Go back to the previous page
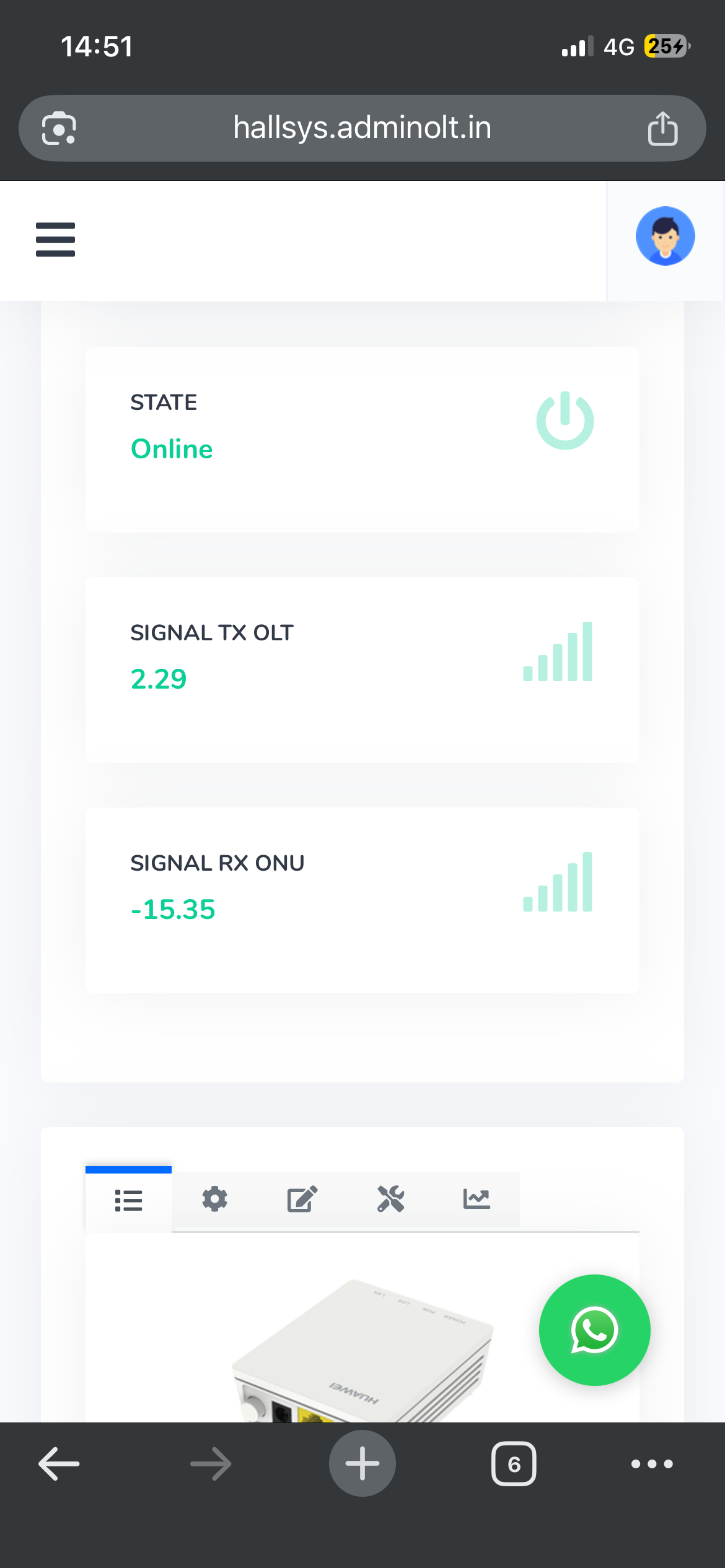 (x=59, y=1464)
